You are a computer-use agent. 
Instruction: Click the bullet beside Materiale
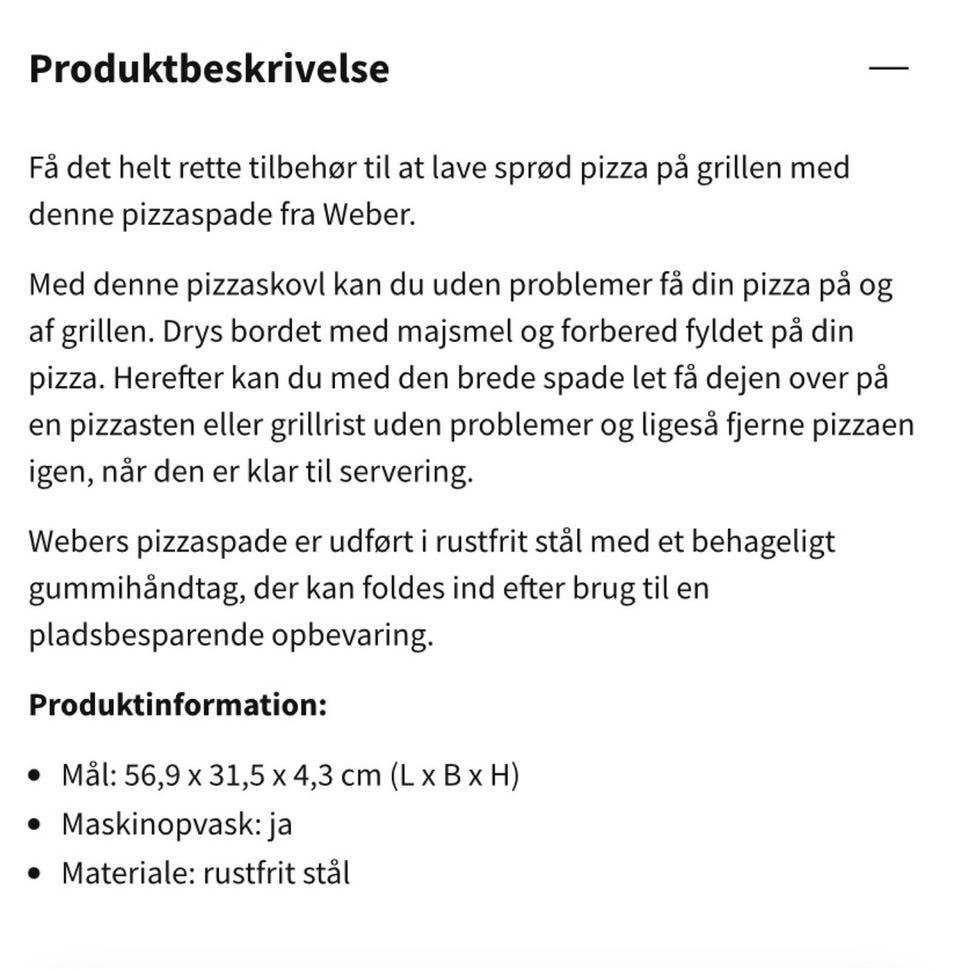pyautogui.click(x=36, y=872)
